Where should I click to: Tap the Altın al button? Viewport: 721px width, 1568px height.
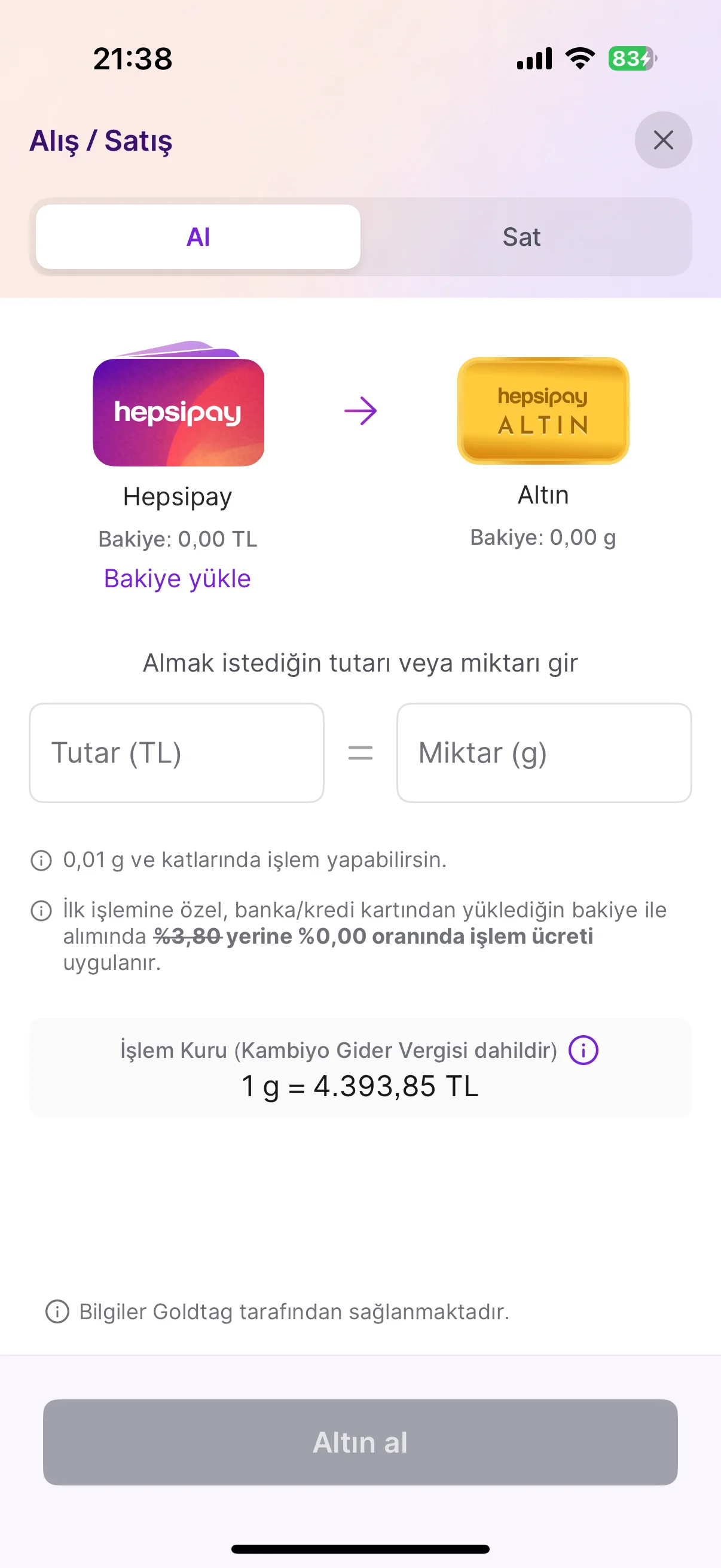click(x=360, y=1442)
